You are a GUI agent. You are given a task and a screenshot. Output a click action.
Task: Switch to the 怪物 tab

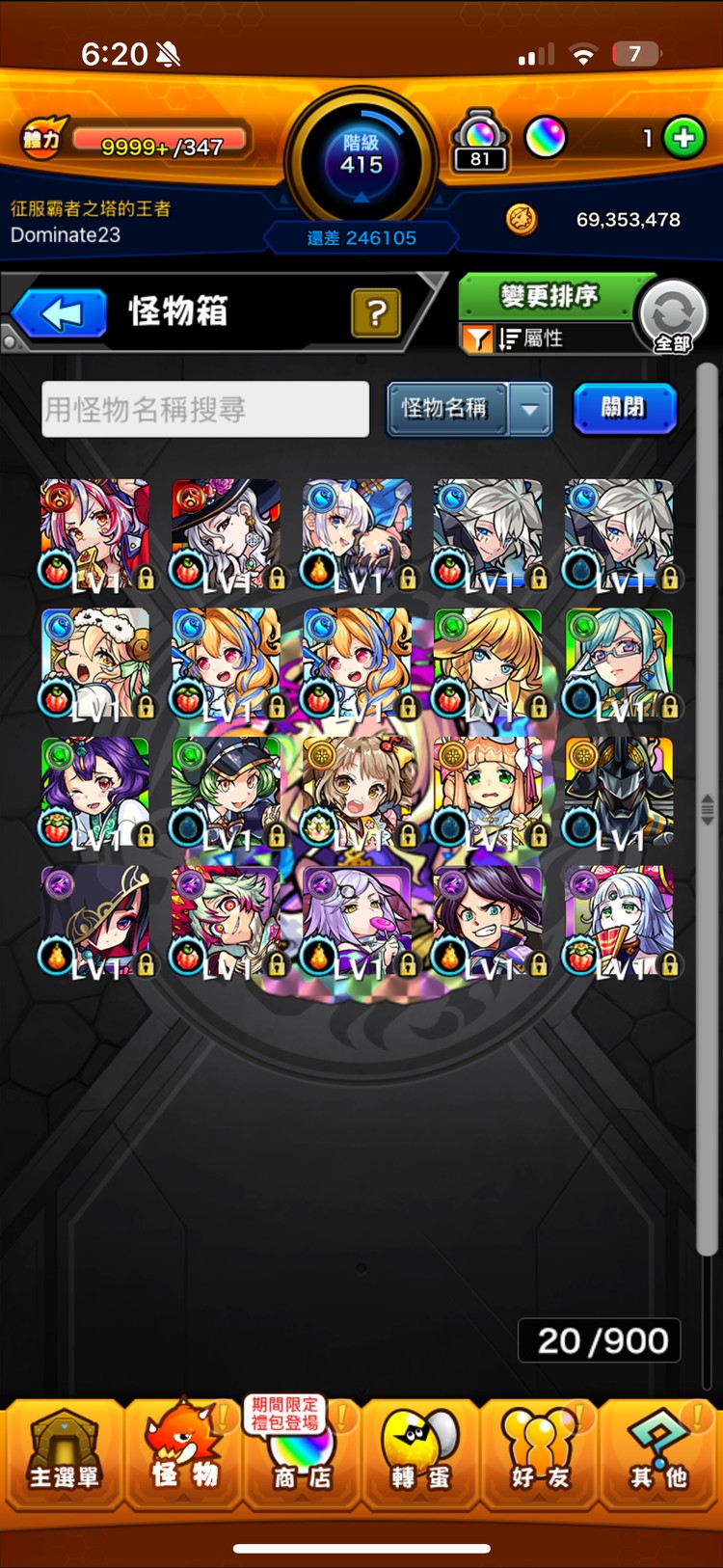tap(183, 1454)
